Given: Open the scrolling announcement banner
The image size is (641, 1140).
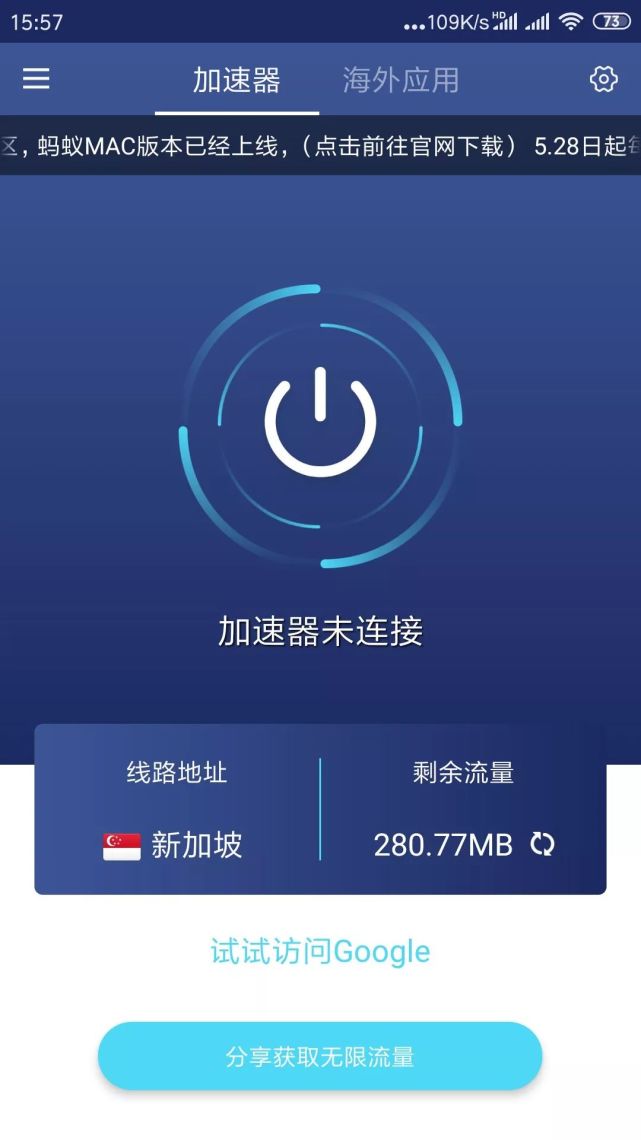Looking at the screenshot, I should pyautogui.click(x=320, y=147).
